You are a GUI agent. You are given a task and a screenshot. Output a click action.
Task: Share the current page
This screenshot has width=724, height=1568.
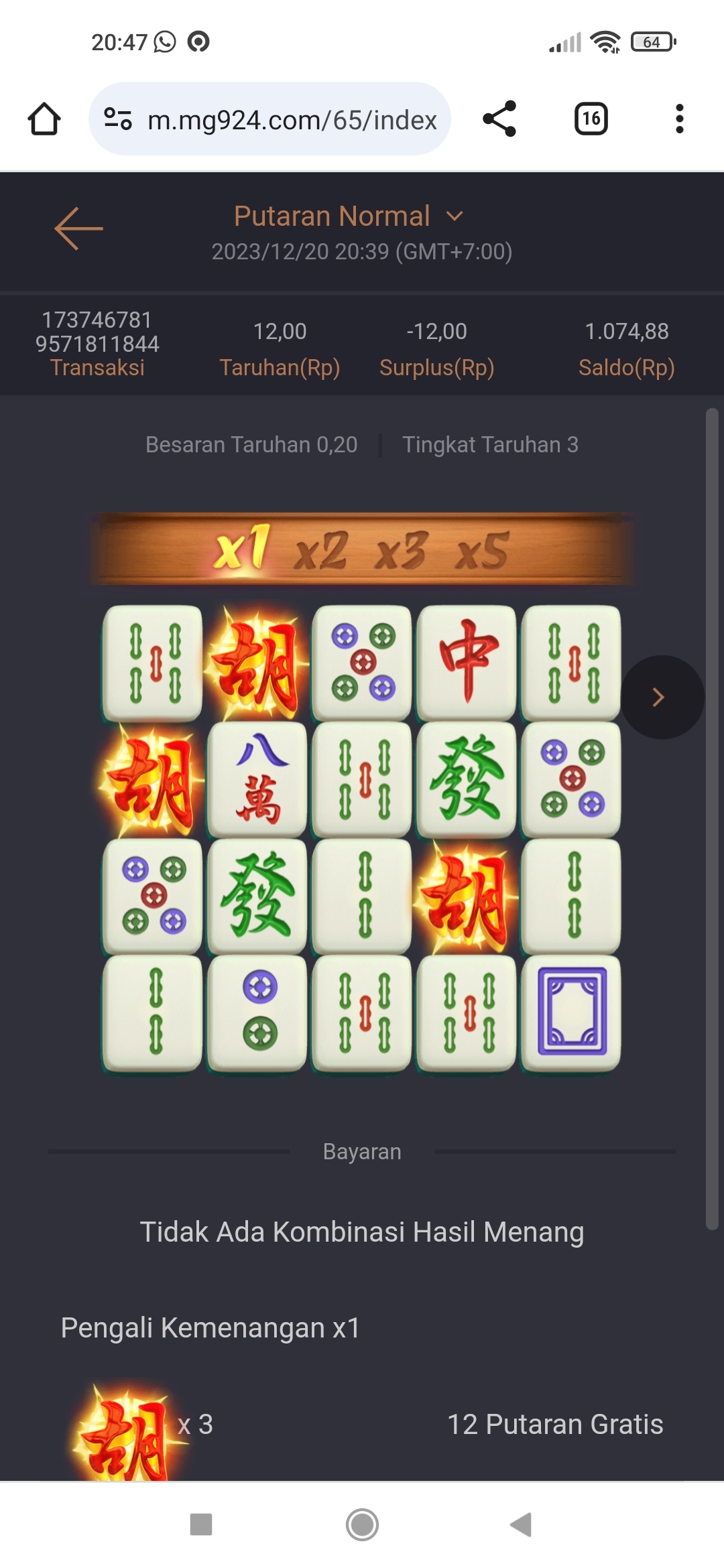pos(499,119)
